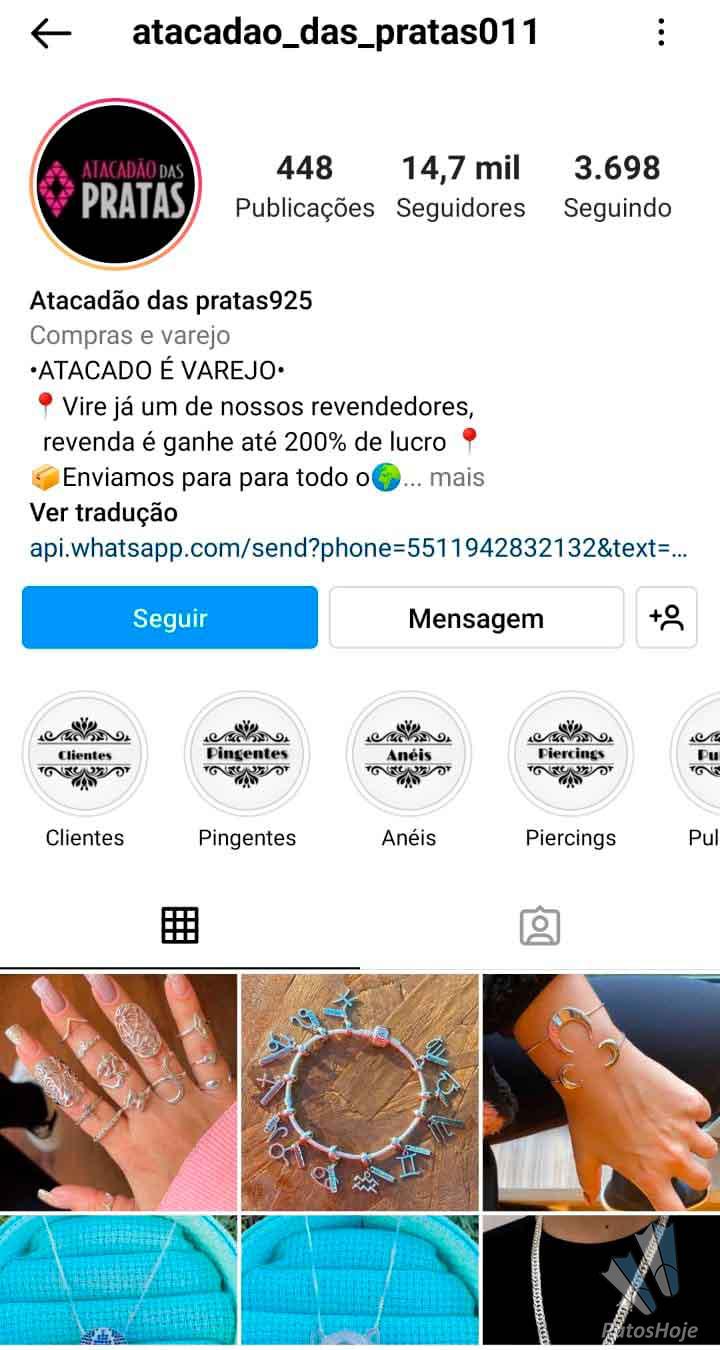Go back using the top arrow
720x1350 pixels.
coord(51,33)
